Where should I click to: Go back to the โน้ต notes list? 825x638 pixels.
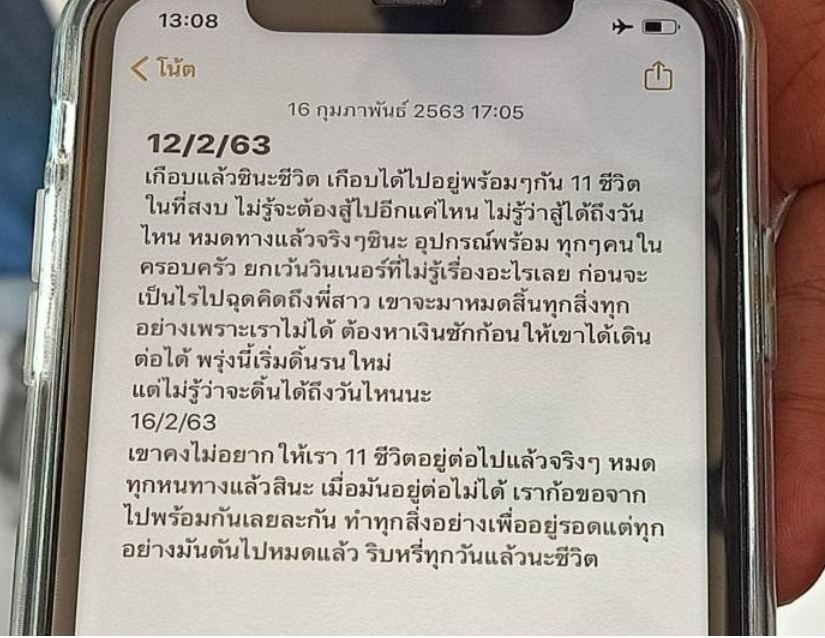tap(165, 70)
